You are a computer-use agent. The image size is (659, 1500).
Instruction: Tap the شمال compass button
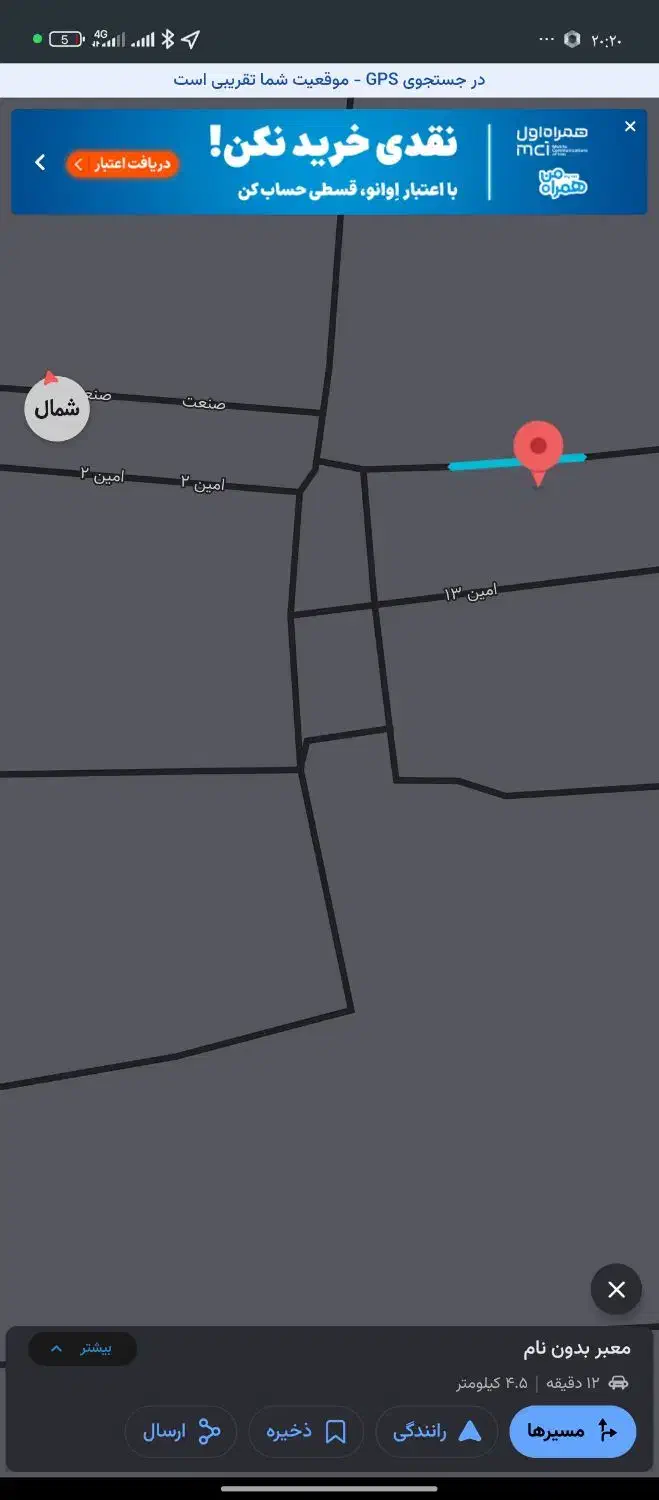57,409
